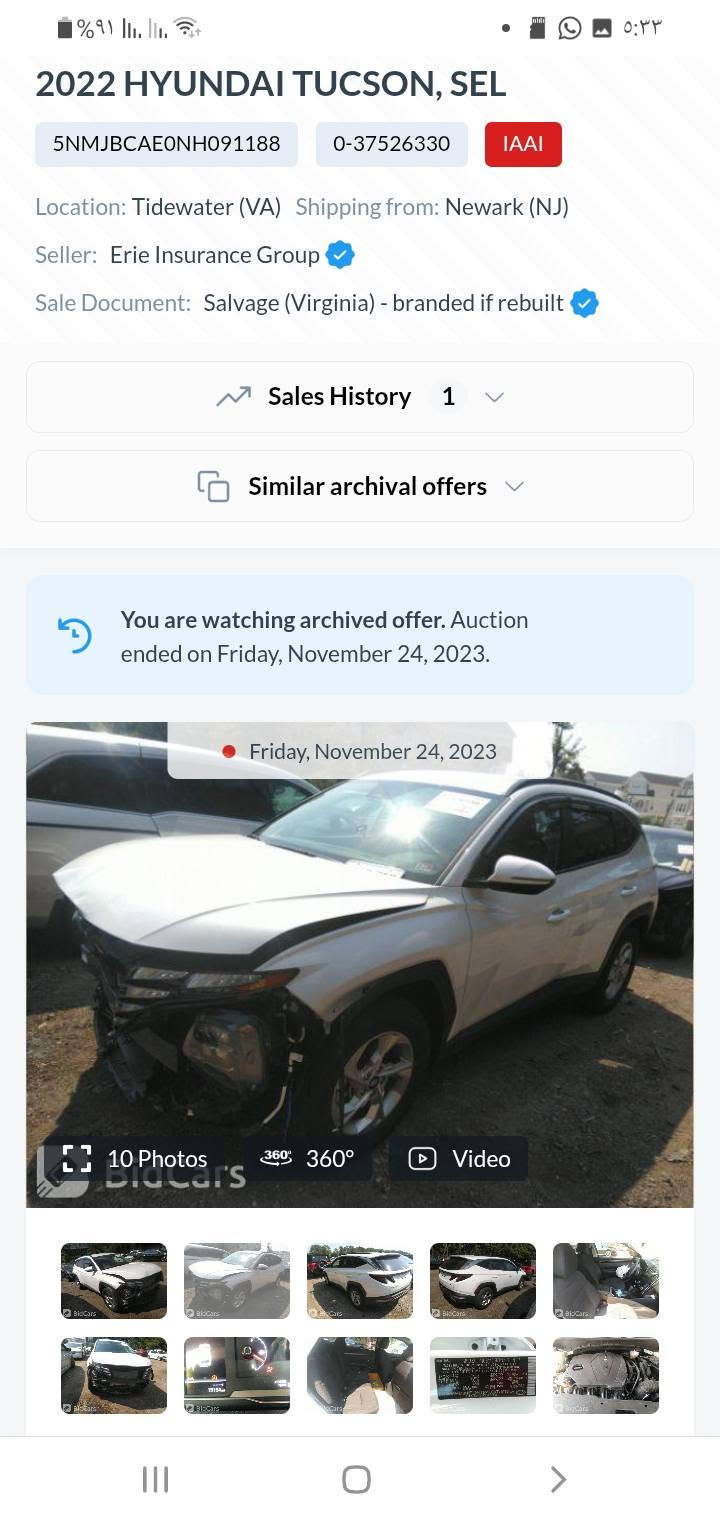Expand Similar archival offers
The width and height of the screenshot is (720, 1520).
[x=359, y=486]
